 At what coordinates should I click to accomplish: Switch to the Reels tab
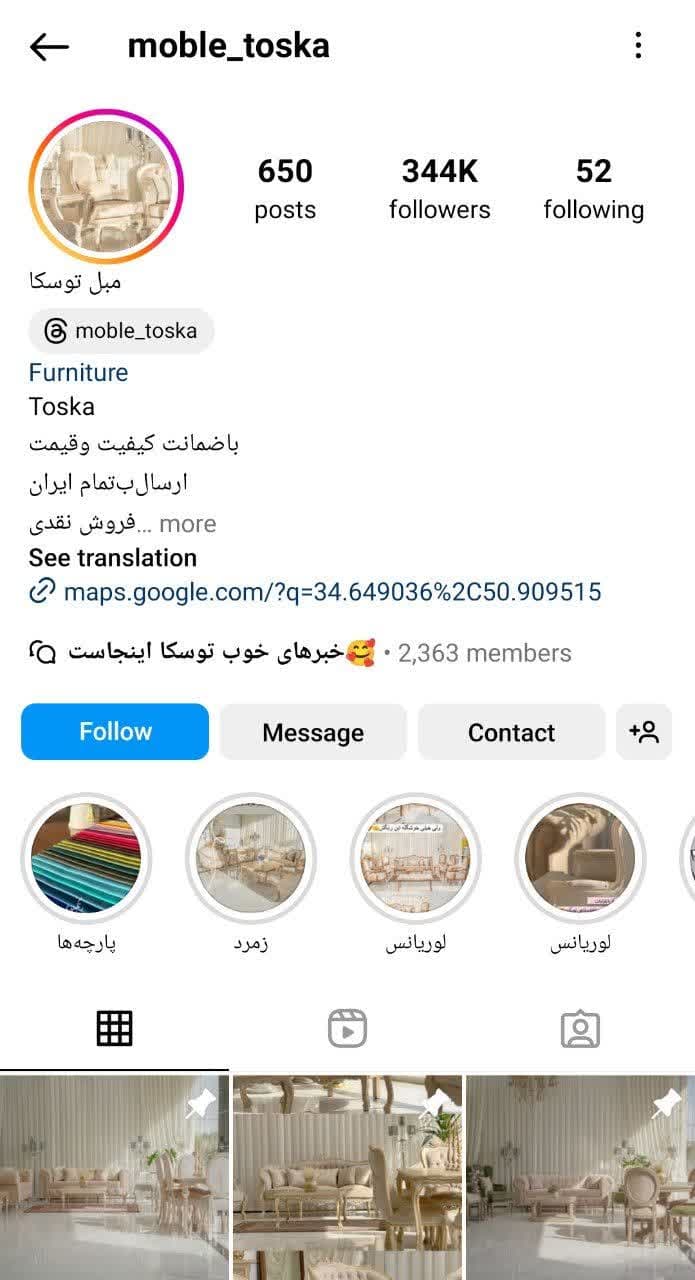(347, 1028)
